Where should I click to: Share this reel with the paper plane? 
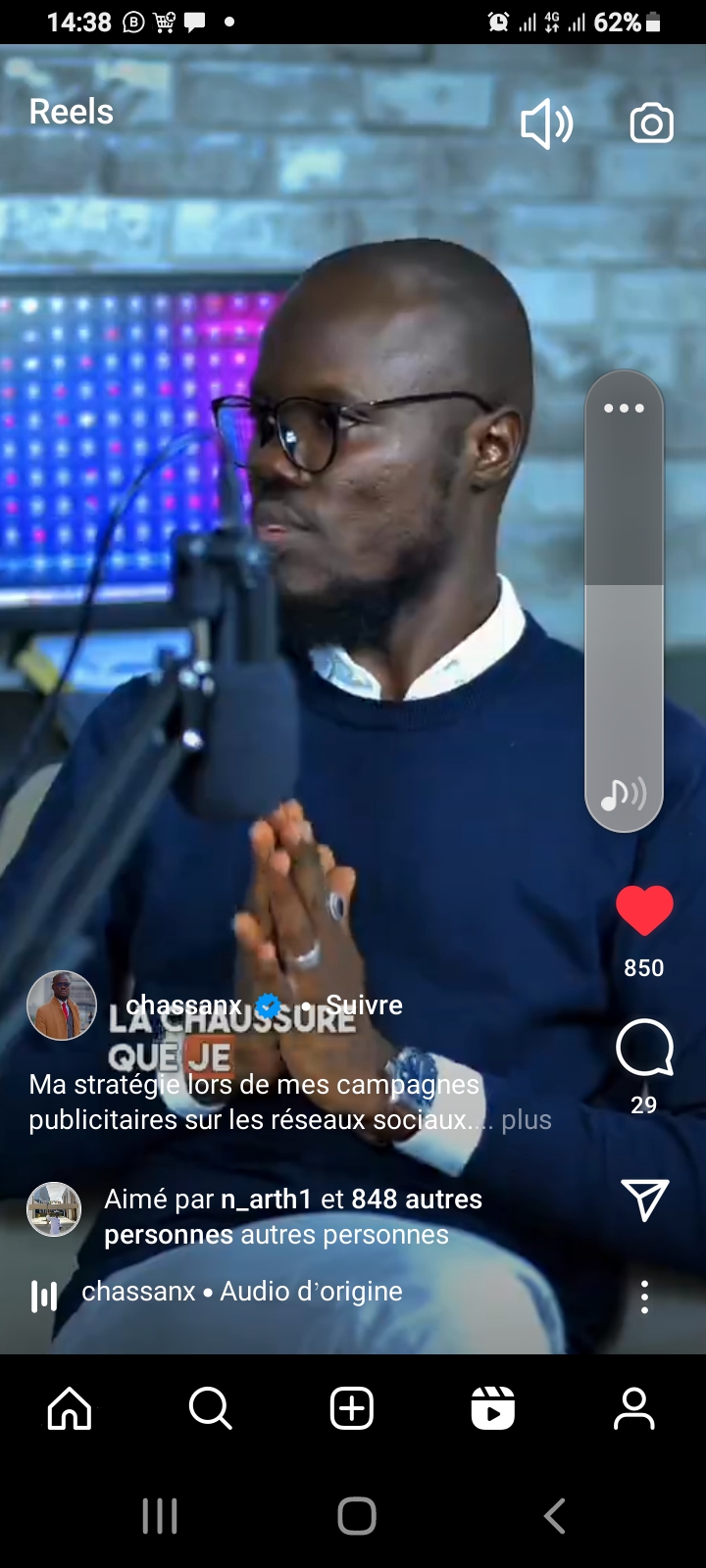click(x=644, y=1200)
